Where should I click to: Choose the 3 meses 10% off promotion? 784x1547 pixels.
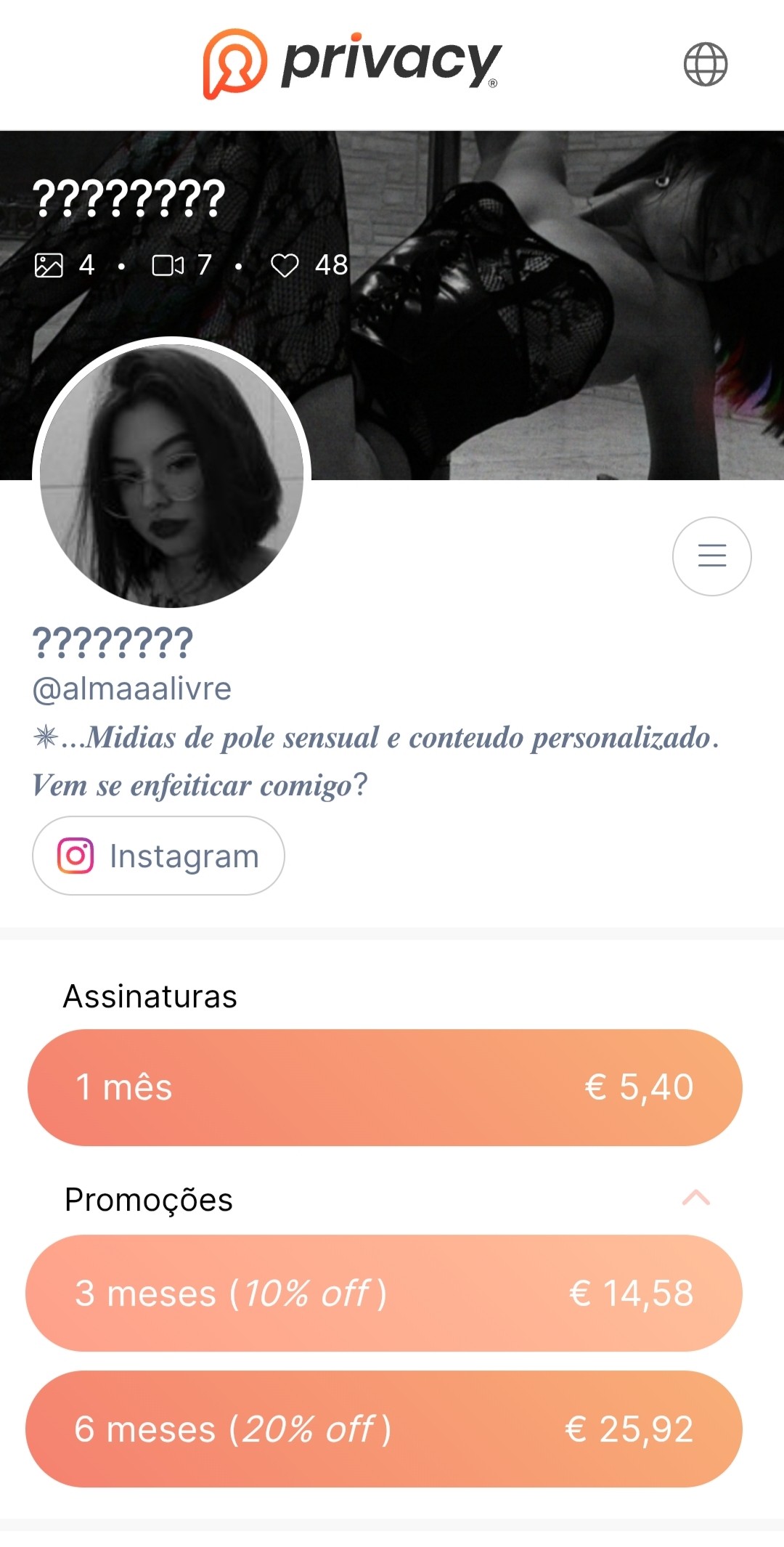[x=385, y=1293]
